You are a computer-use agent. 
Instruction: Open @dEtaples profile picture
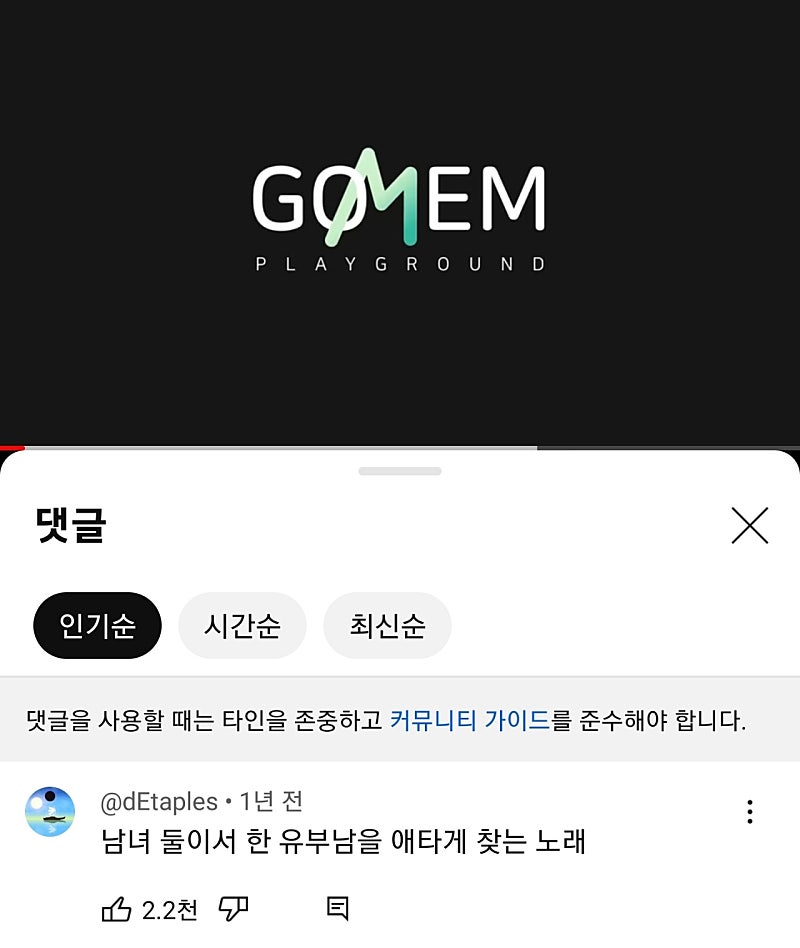tap(50, 812)
